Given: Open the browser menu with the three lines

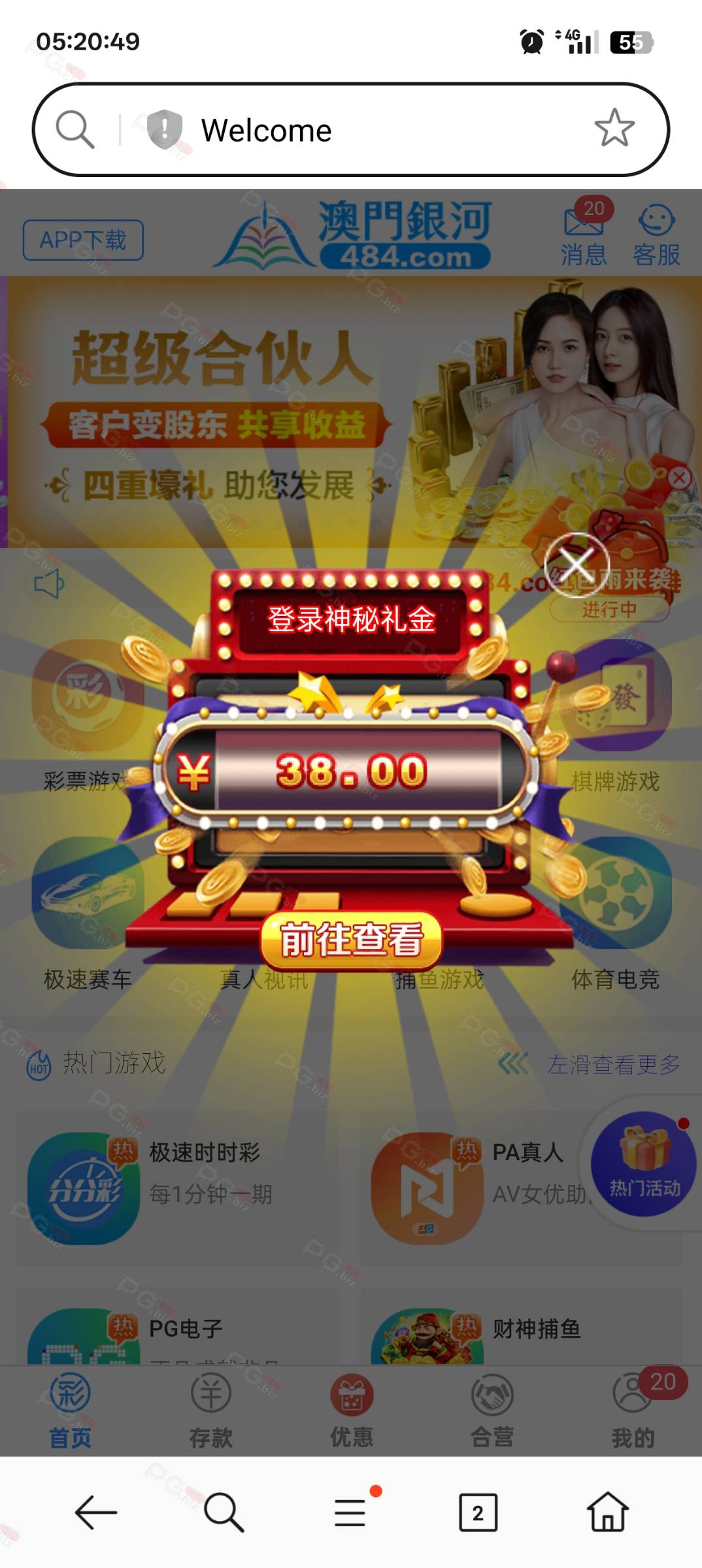Looking at the screenshot, I should pos(351,1512).
